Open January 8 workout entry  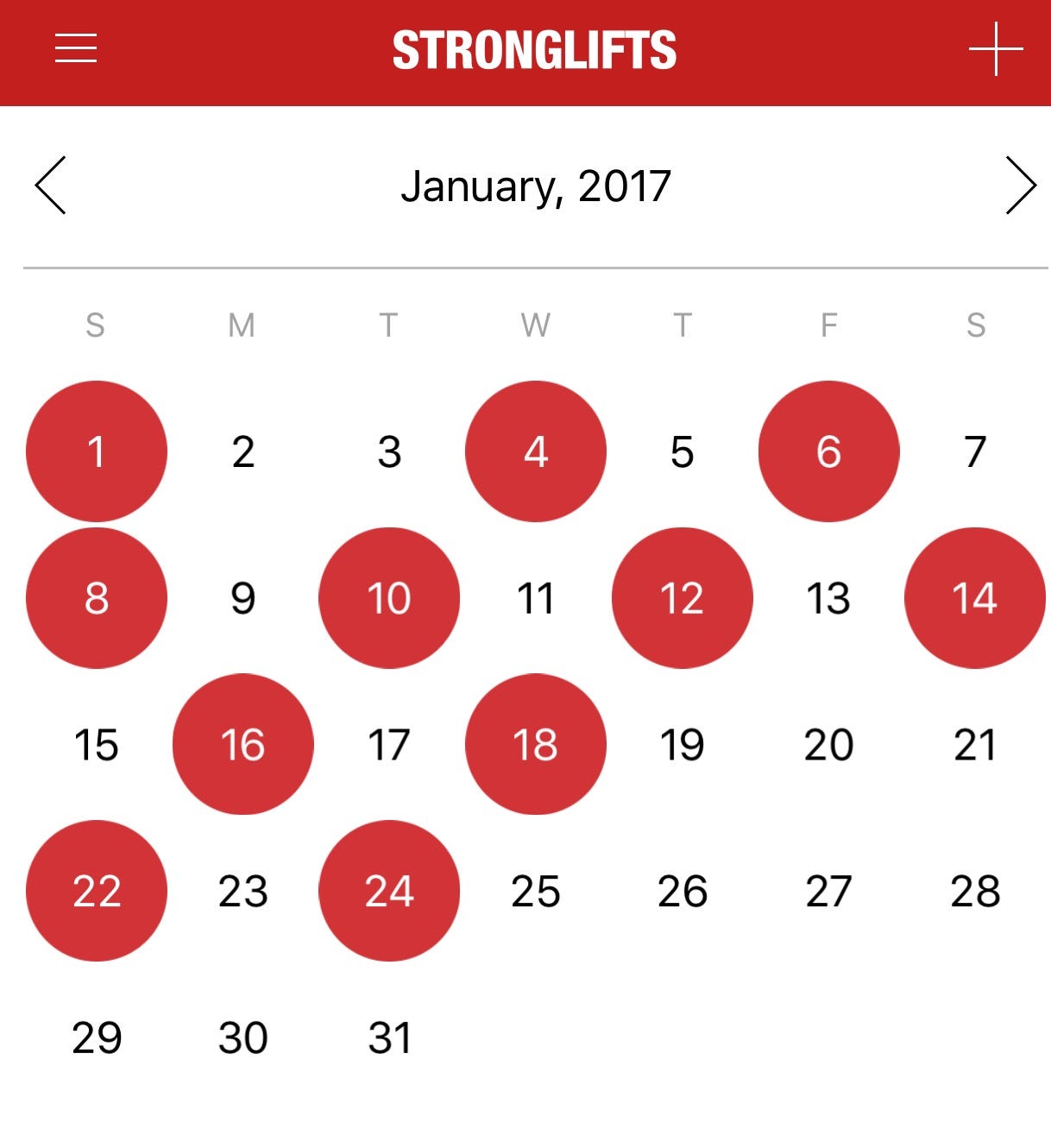(x=97, y=598)
